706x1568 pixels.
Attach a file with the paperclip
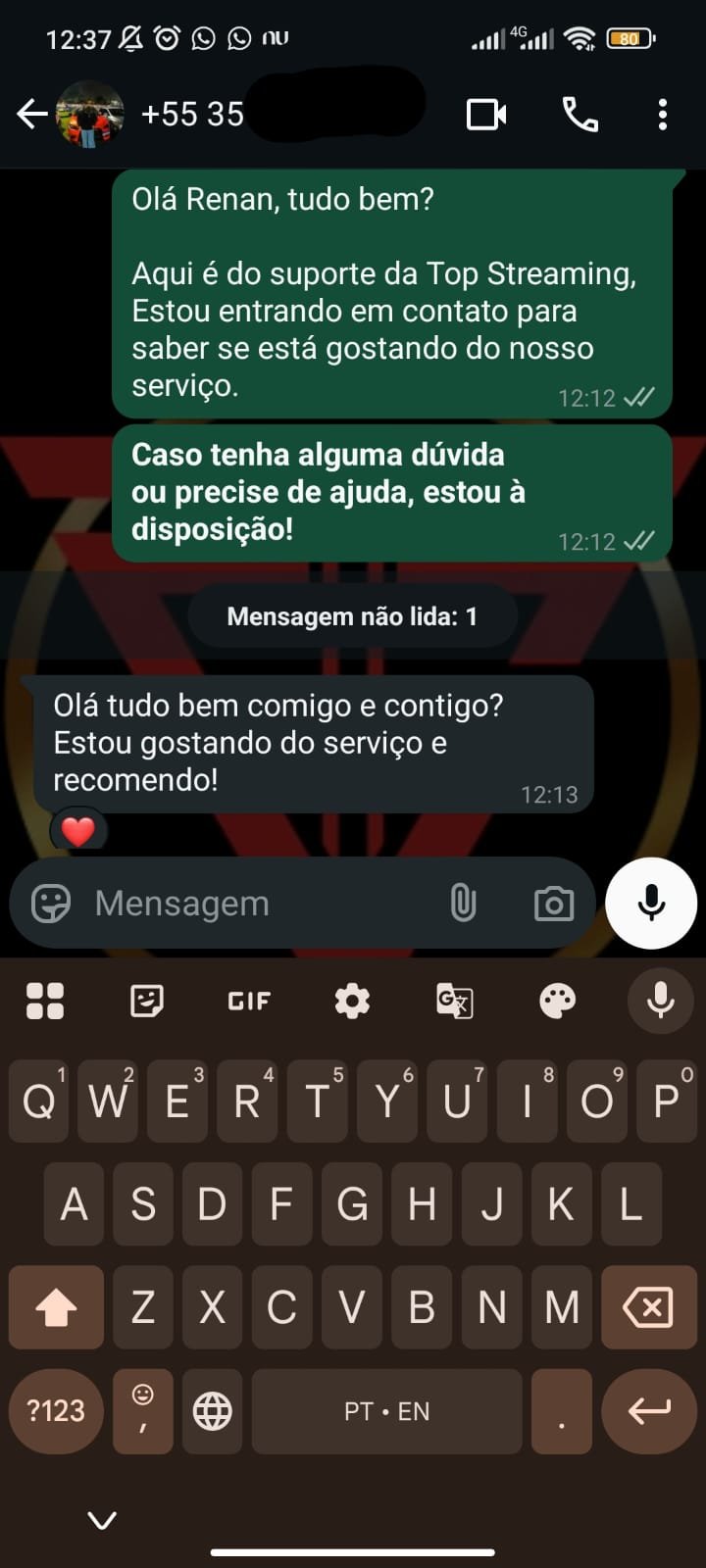(x=463, y=904)
